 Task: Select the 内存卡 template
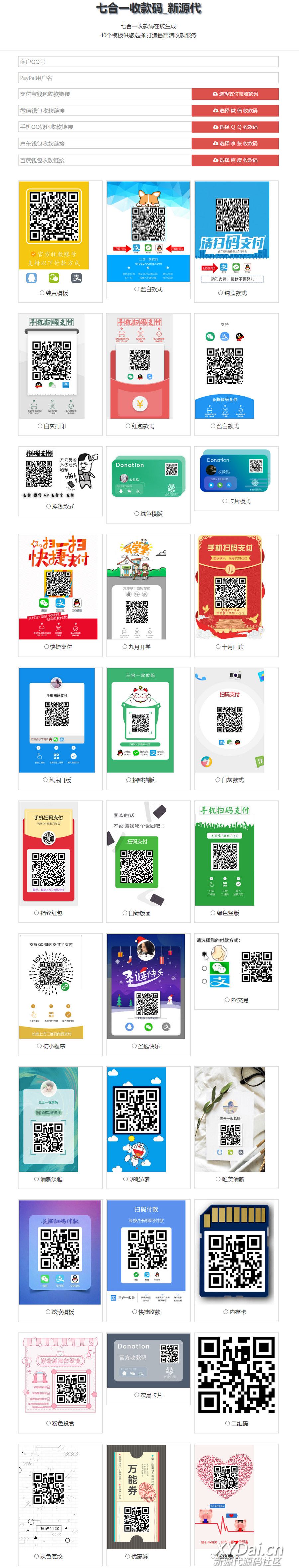[225, 1312]
